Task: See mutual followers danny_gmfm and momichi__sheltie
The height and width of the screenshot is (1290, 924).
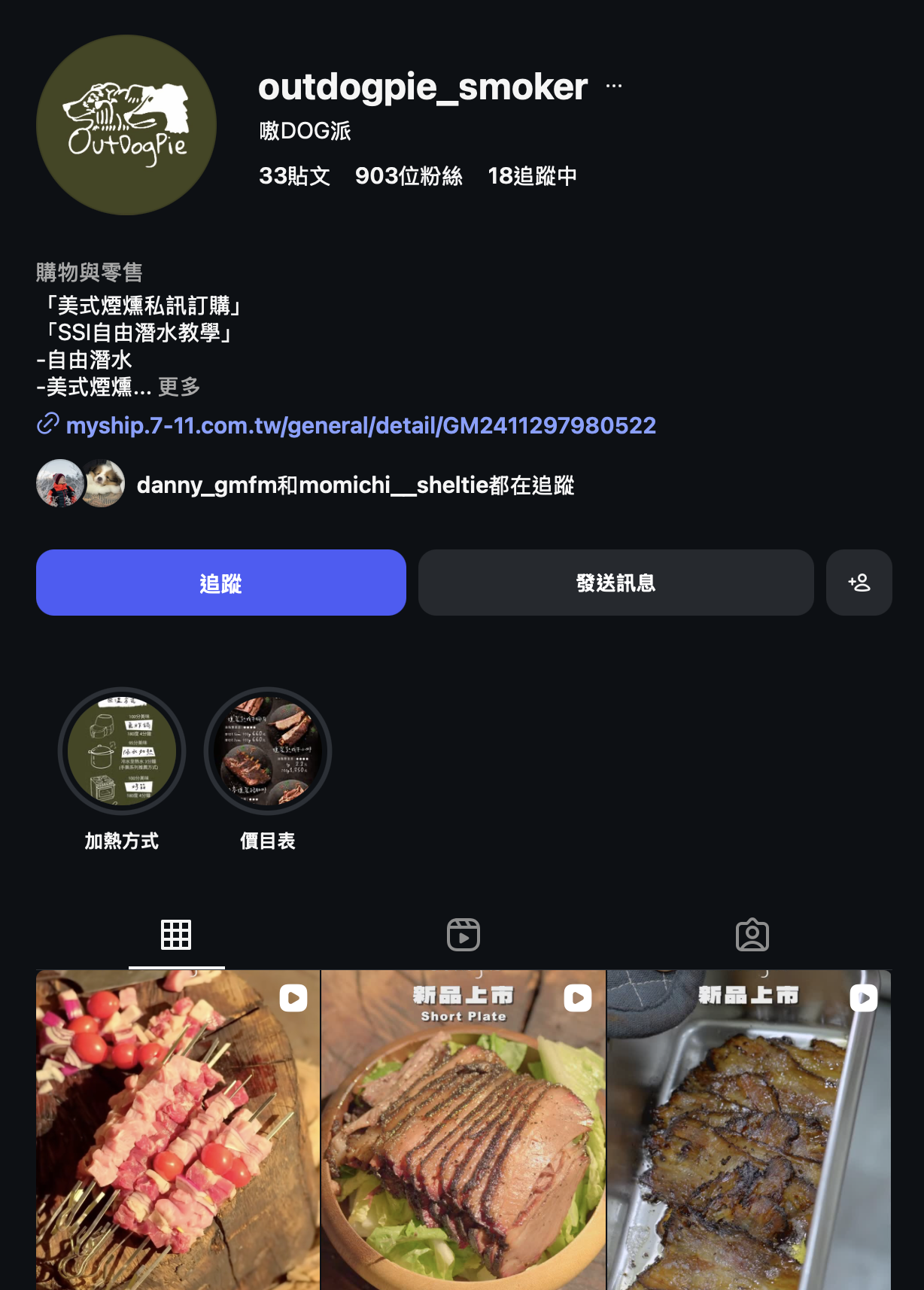Action: point(355,485)
